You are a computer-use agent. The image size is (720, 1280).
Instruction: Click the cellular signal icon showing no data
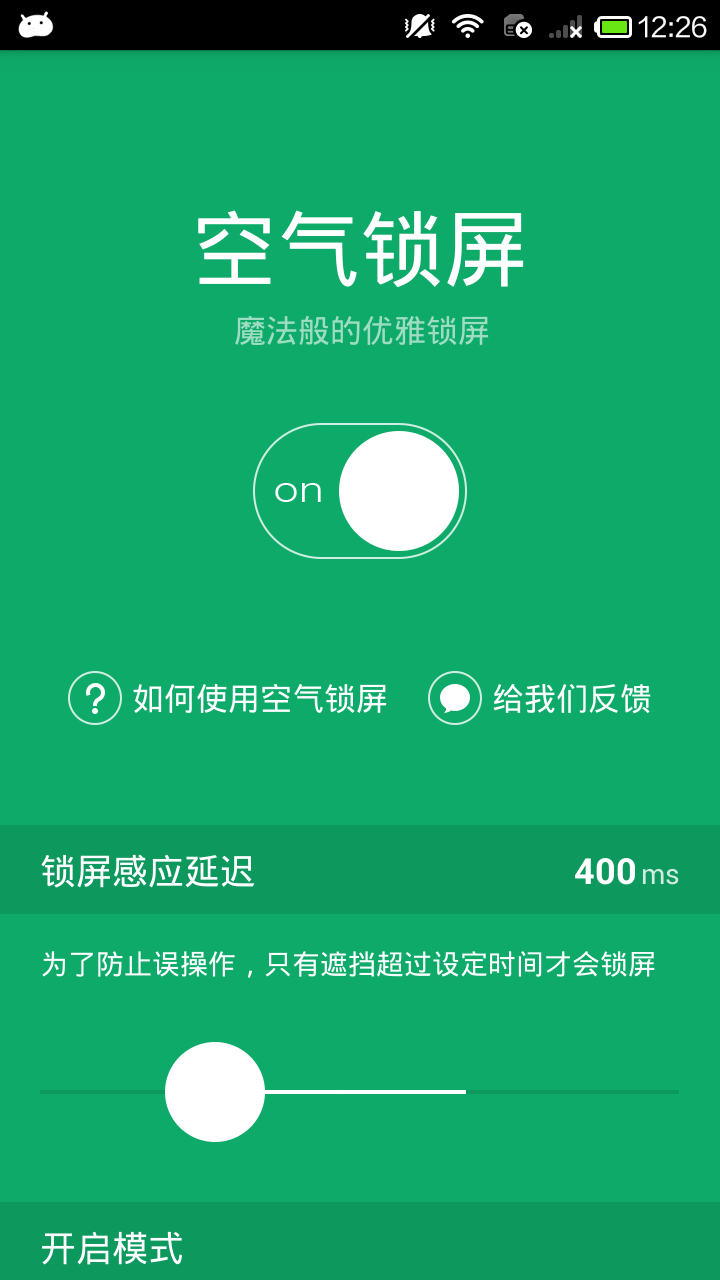coord(566,24)
